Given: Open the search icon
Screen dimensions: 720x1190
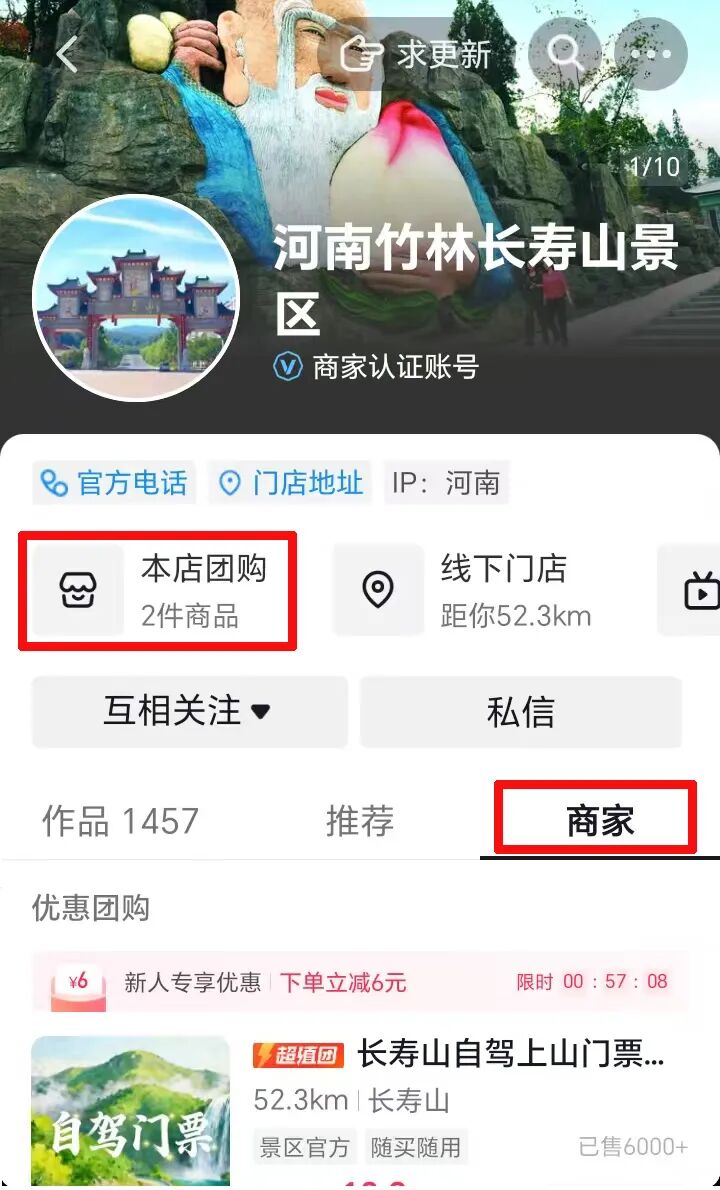Looking at the screenshot, I should [565, 55].
